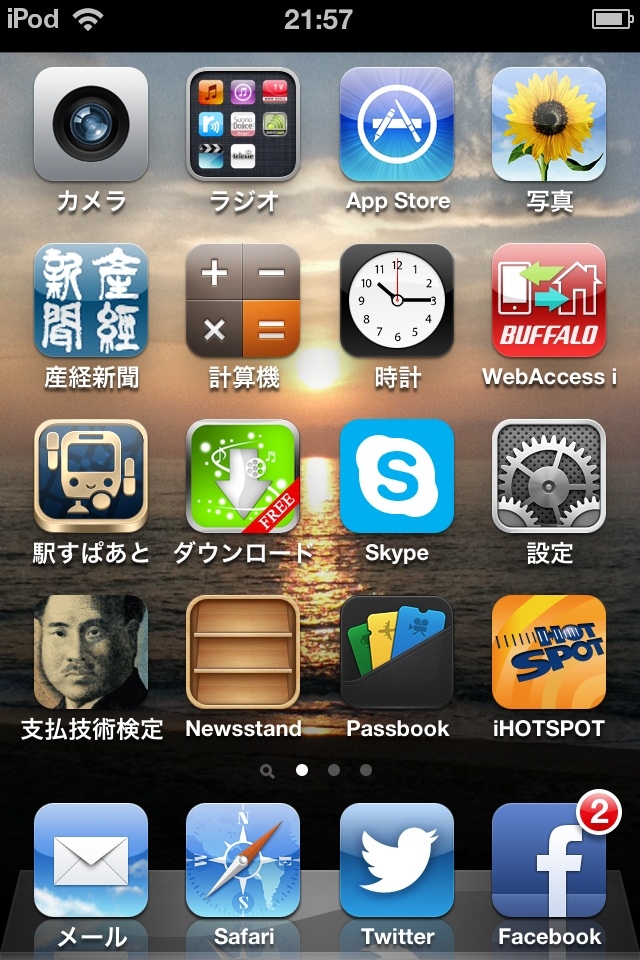This screenshot has height=960, width=640.
Task: Open Twitter from the dock
Action: pos(397,860)
